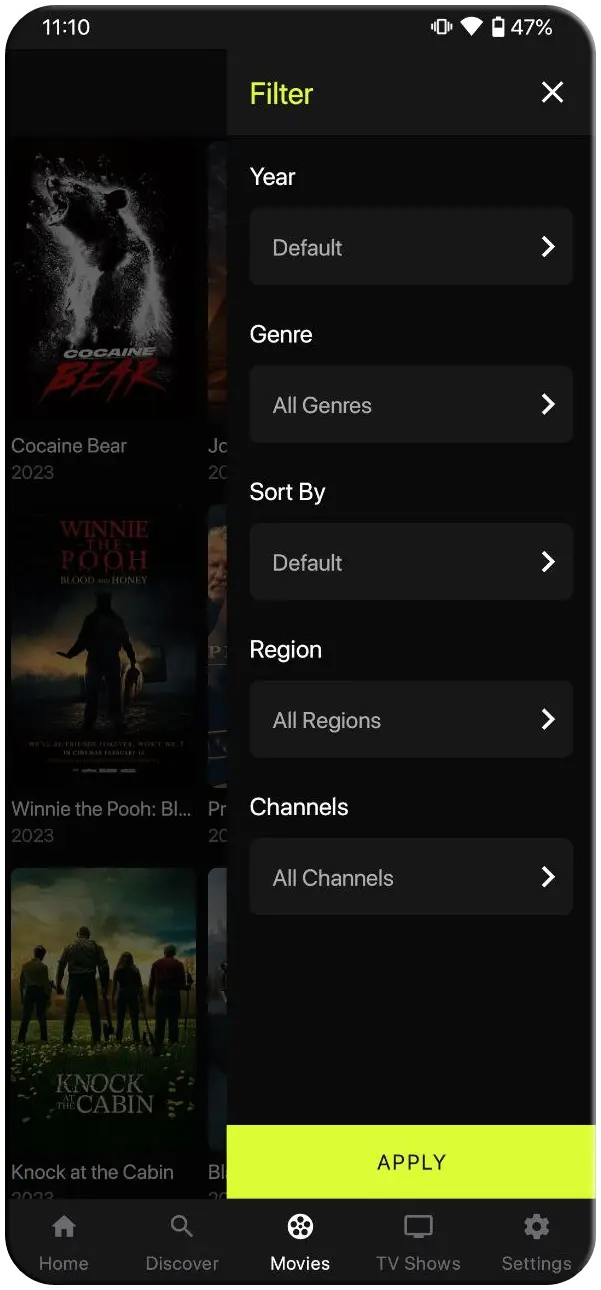Switch to the Discover tab

click(182, 1243)
